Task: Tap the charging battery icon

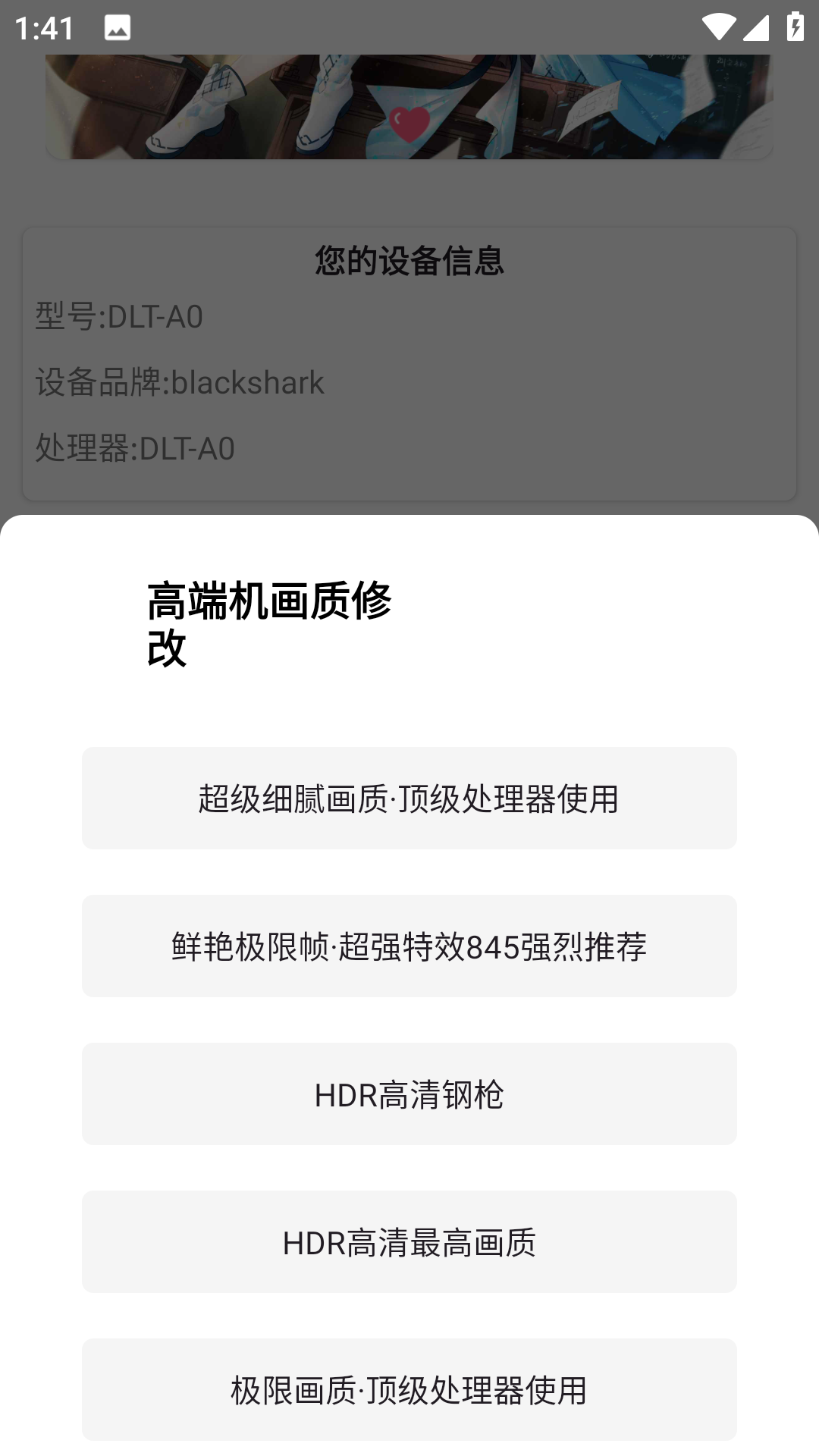Action: 794,28
